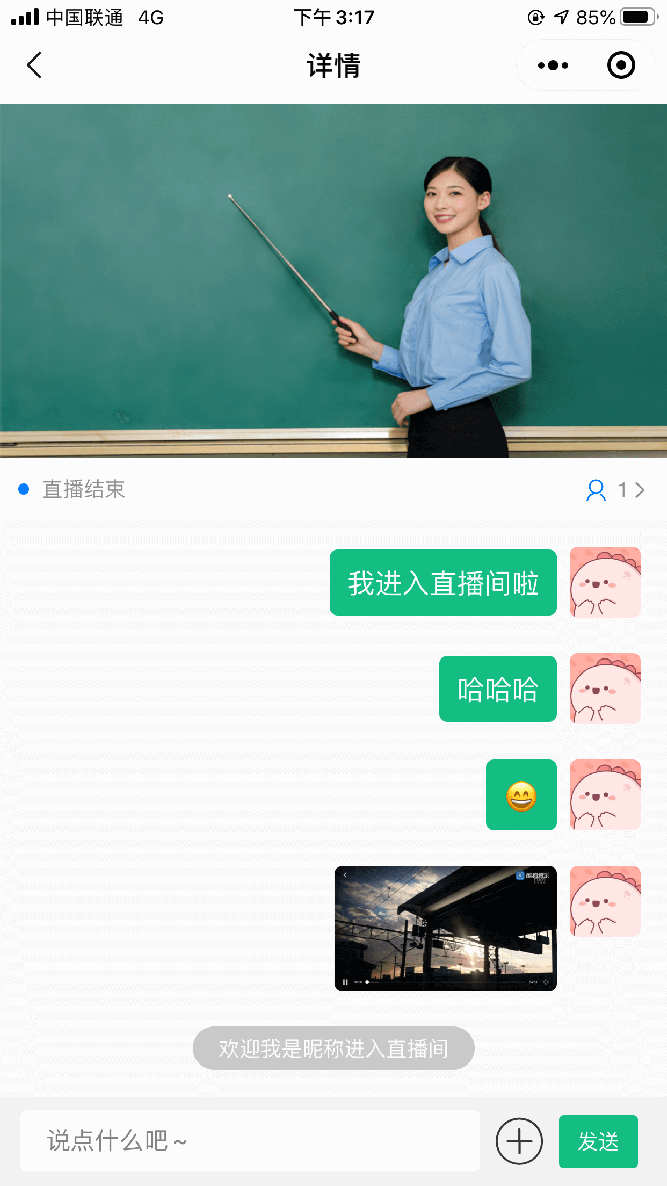Viewport: 667px width, 1186px height.
Task: View the online viewers list
Action: 615,490
